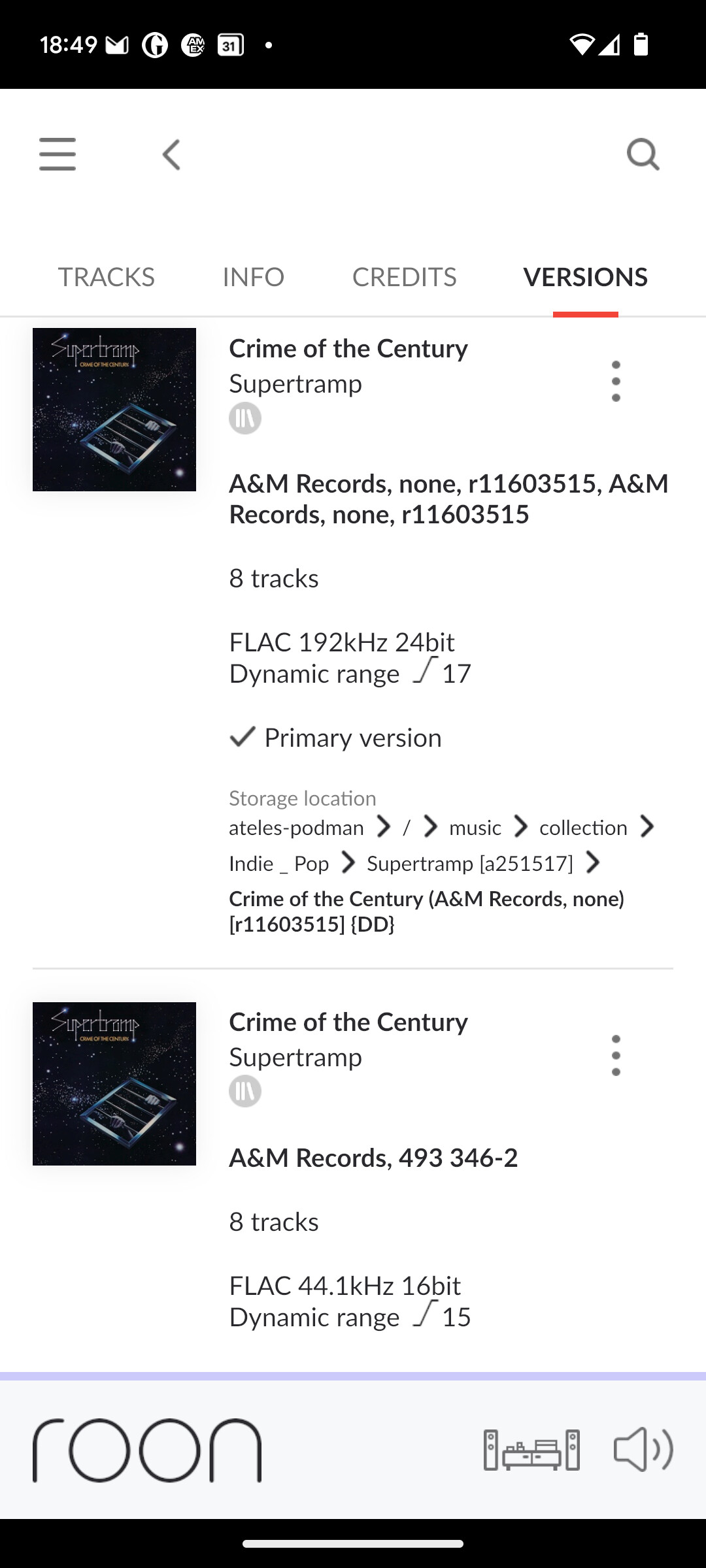Open the audio zone picker icon
706x1568 pixels.
click(x=531, y=1450)
